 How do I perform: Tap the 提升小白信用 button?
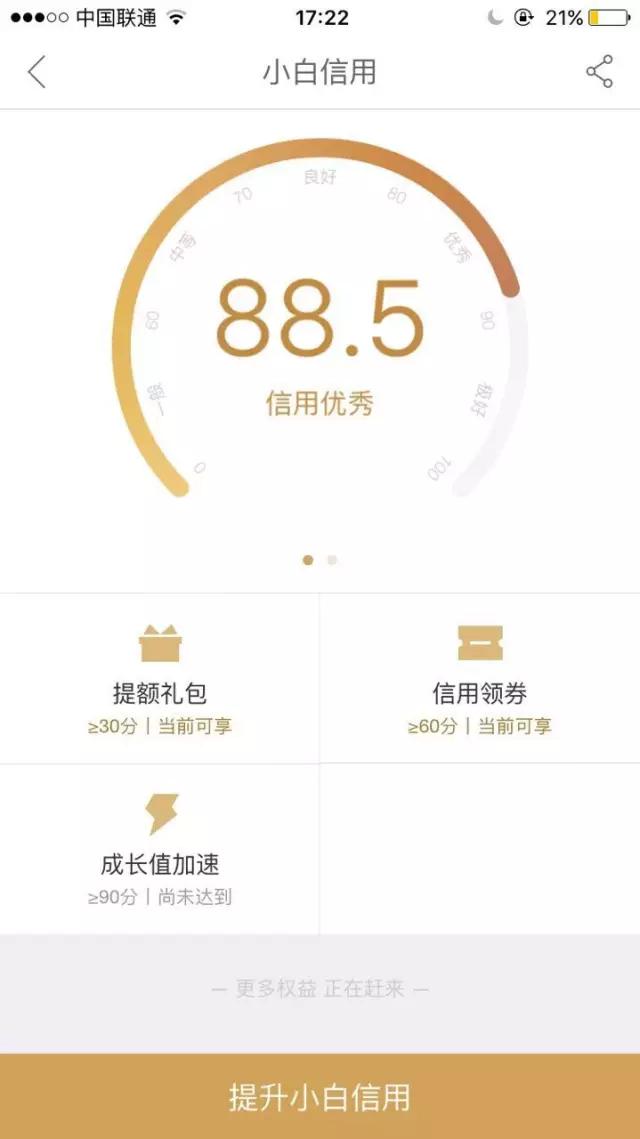pyautogui.click(x=320, y=1096)
